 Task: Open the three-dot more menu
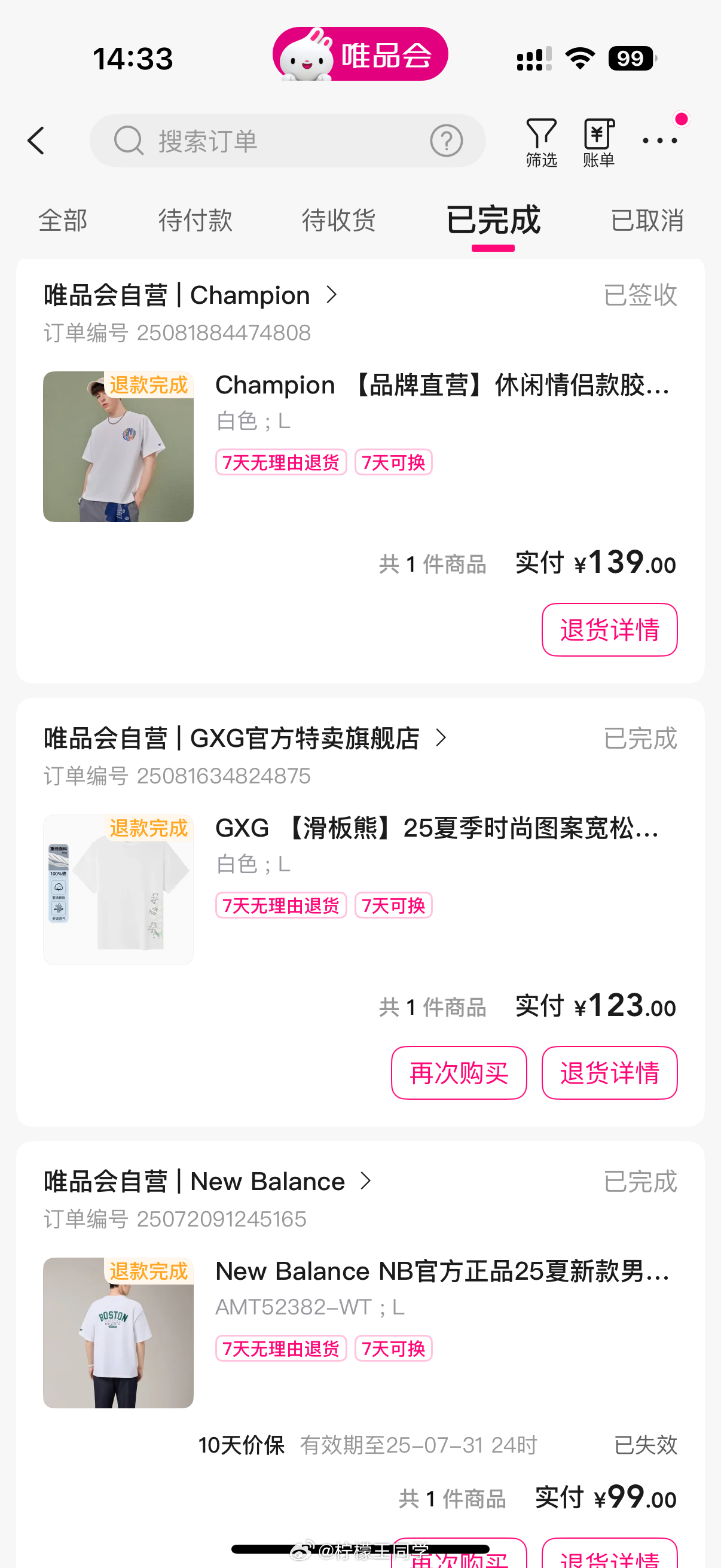click(x=660, y=141)
